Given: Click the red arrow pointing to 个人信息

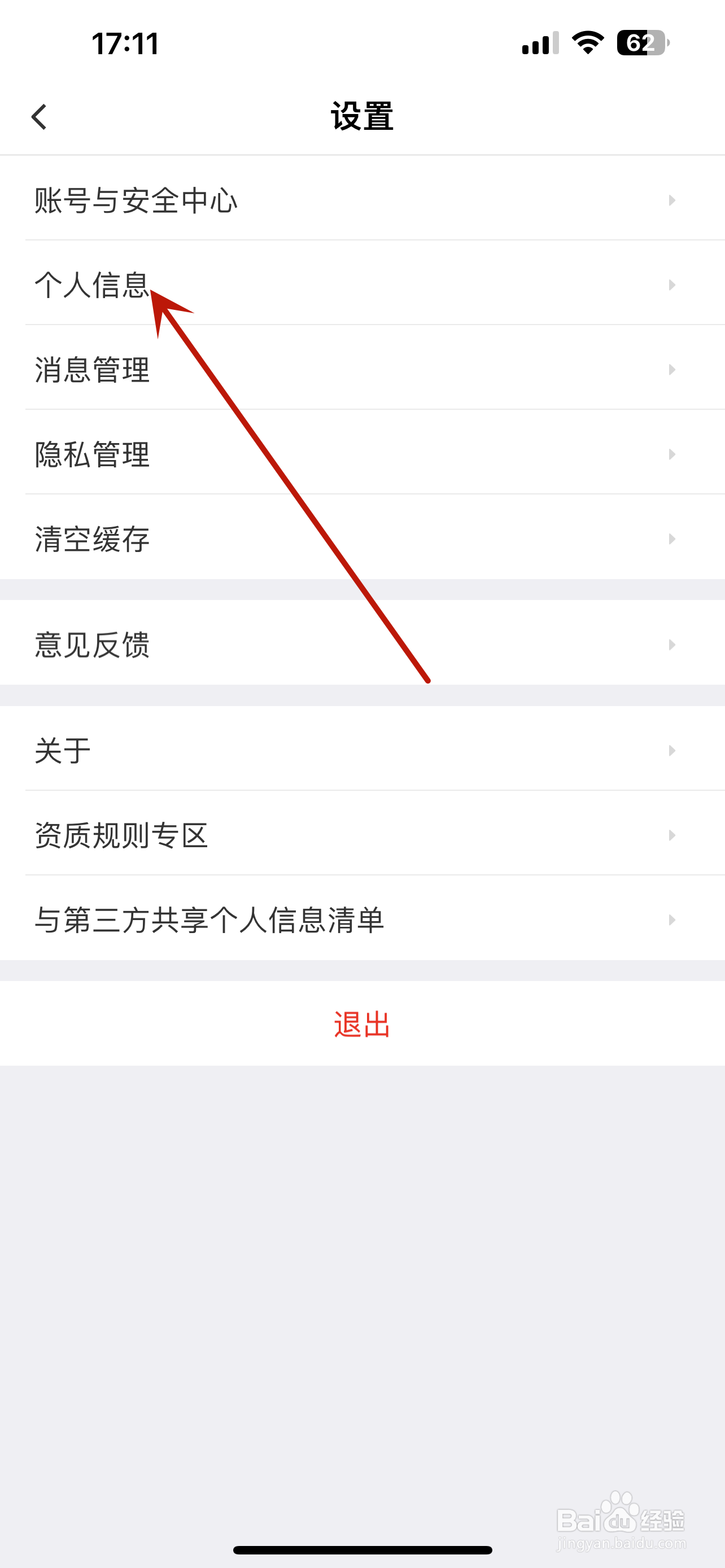Looking at the screenshot, I should (x=292, y=487).
